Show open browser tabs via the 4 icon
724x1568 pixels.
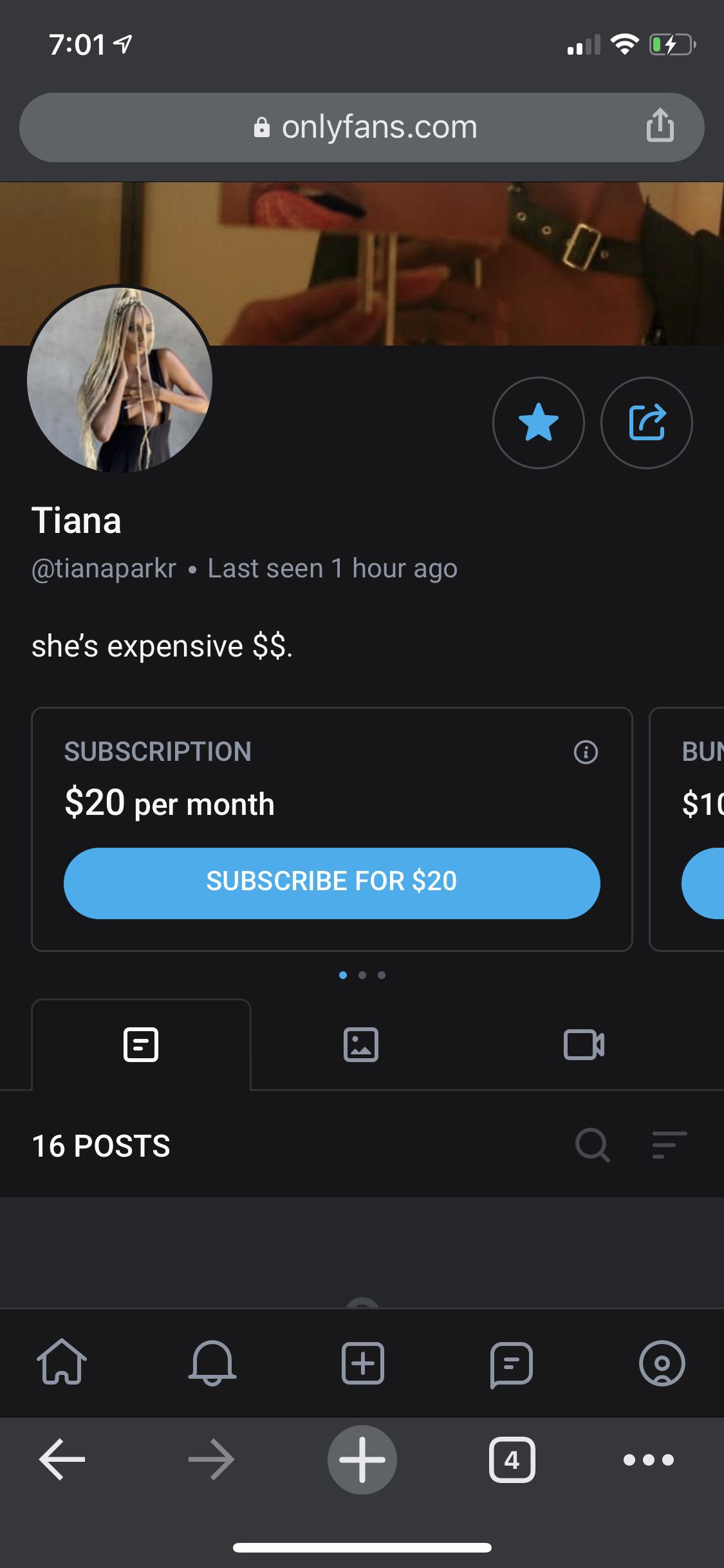(x=512, y=1460)
